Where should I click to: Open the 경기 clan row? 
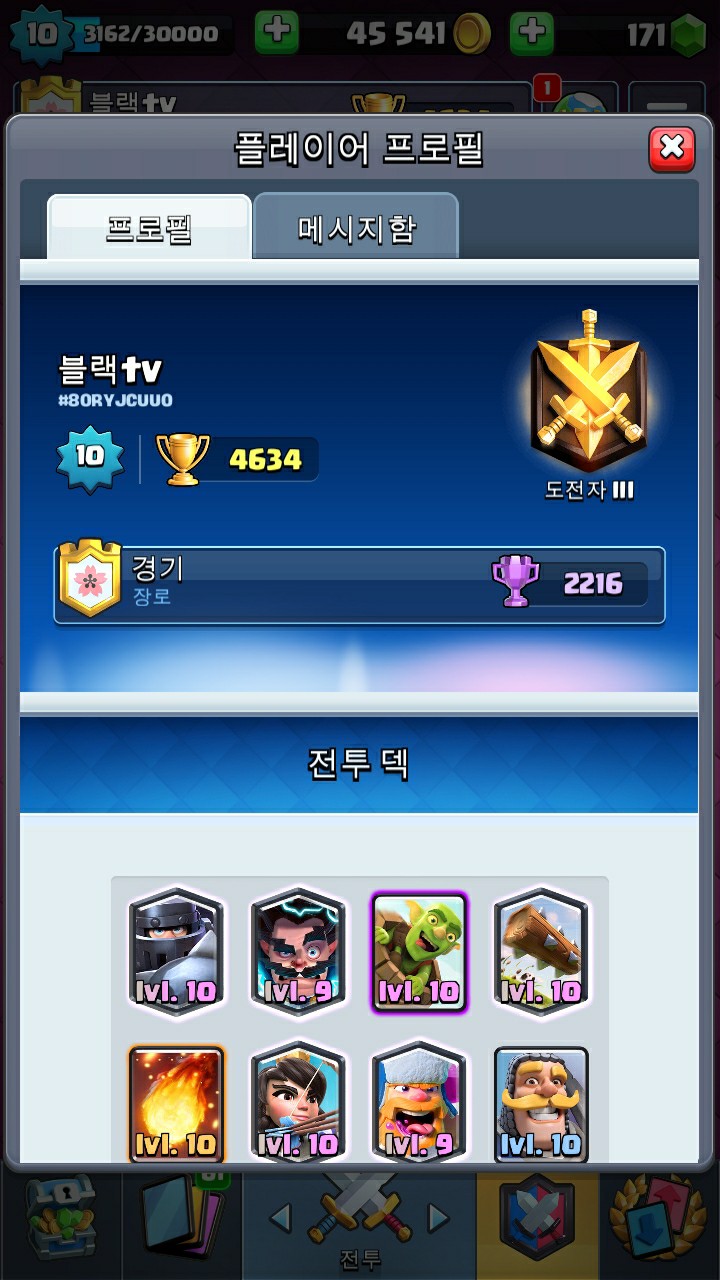tap(359, 585)
